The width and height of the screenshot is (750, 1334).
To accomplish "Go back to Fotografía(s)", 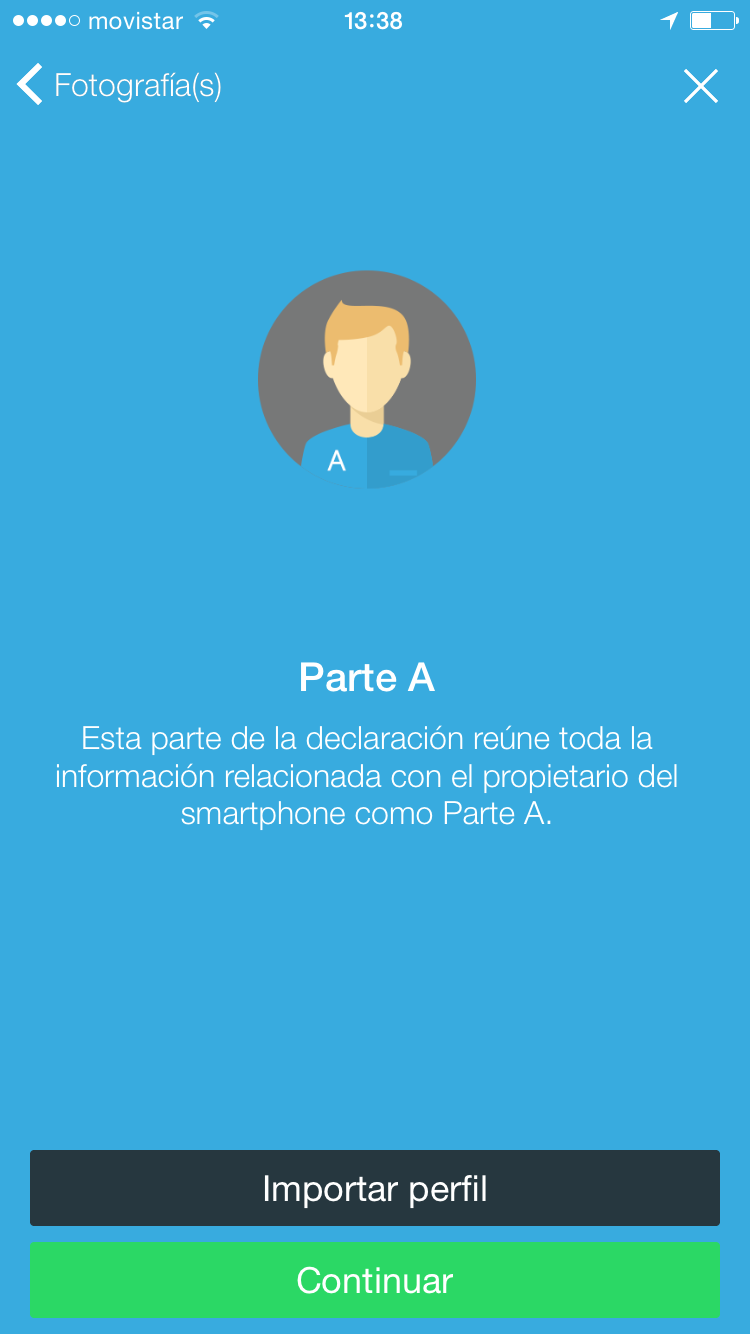I will (119, 85).
